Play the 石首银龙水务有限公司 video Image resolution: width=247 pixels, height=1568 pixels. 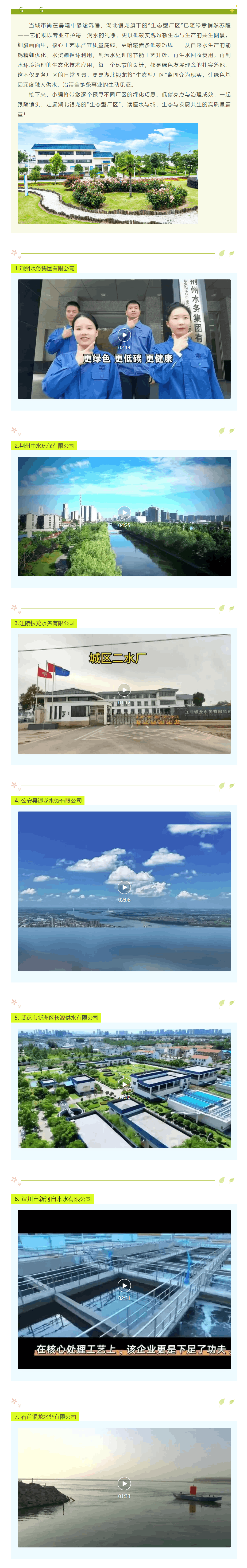[x=124, y=1483]
